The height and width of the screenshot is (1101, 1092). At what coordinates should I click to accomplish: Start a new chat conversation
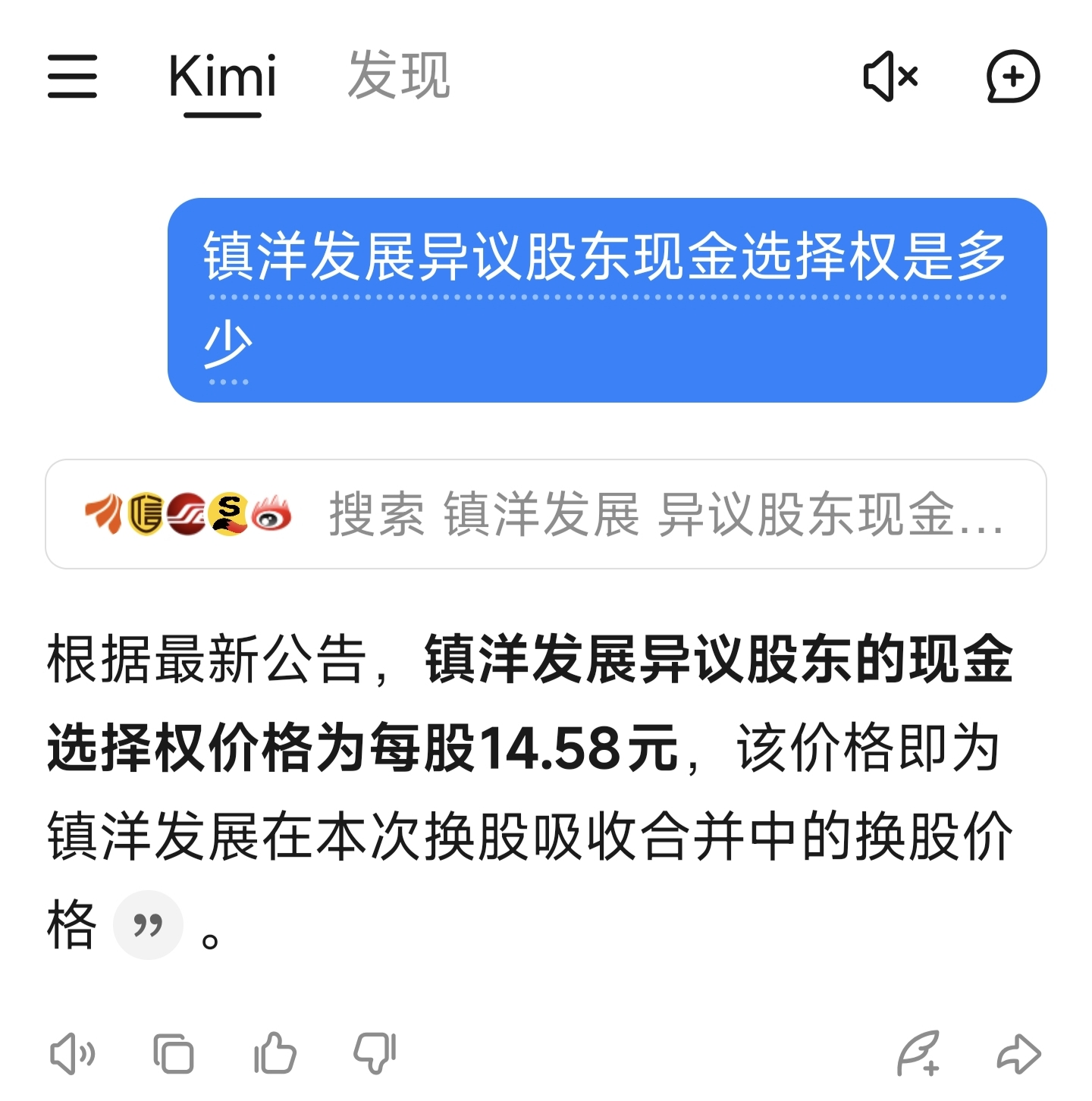coord(1013,76)
